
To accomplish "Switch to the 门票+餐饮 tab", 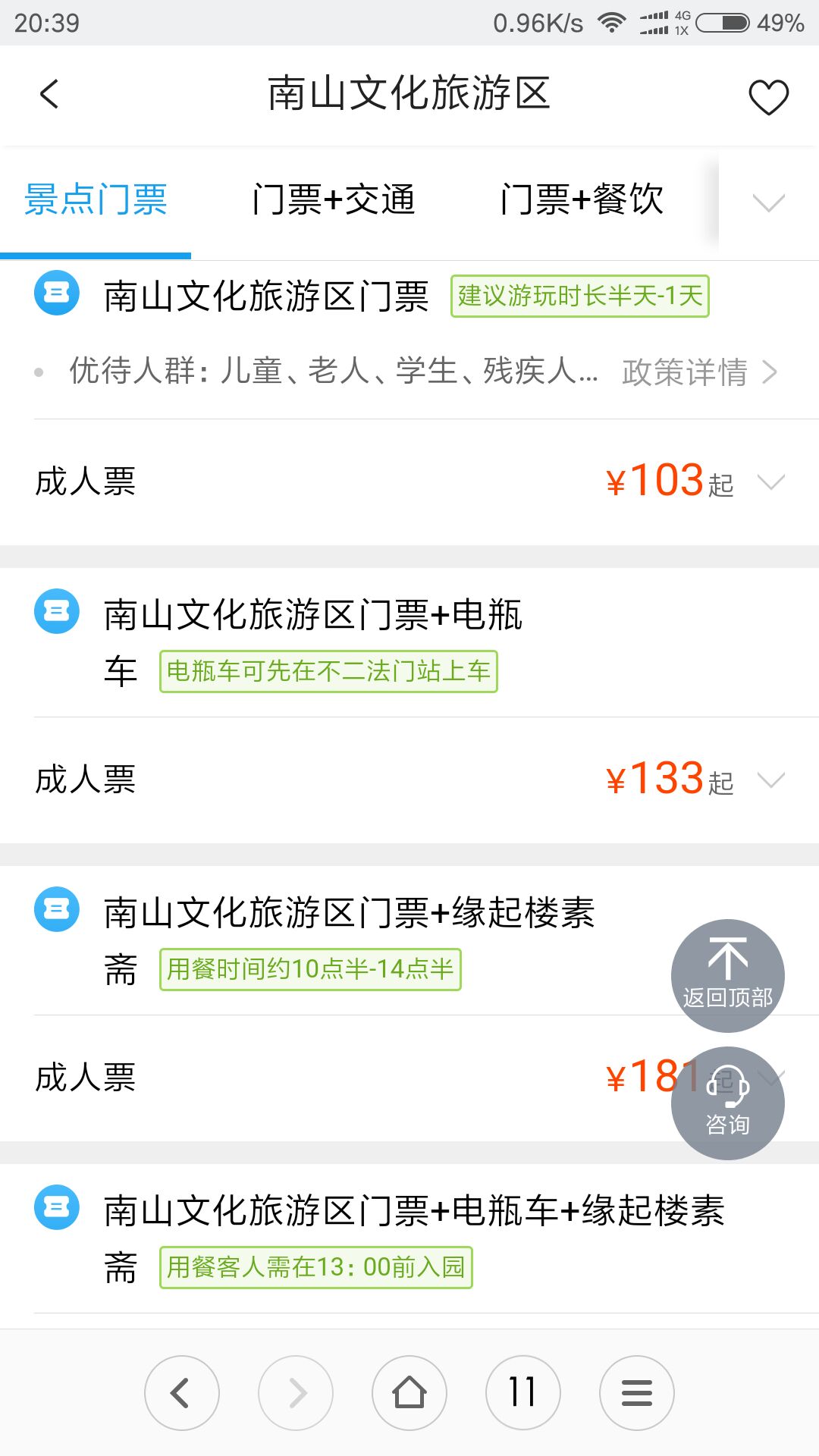I will tap(582, 200).
